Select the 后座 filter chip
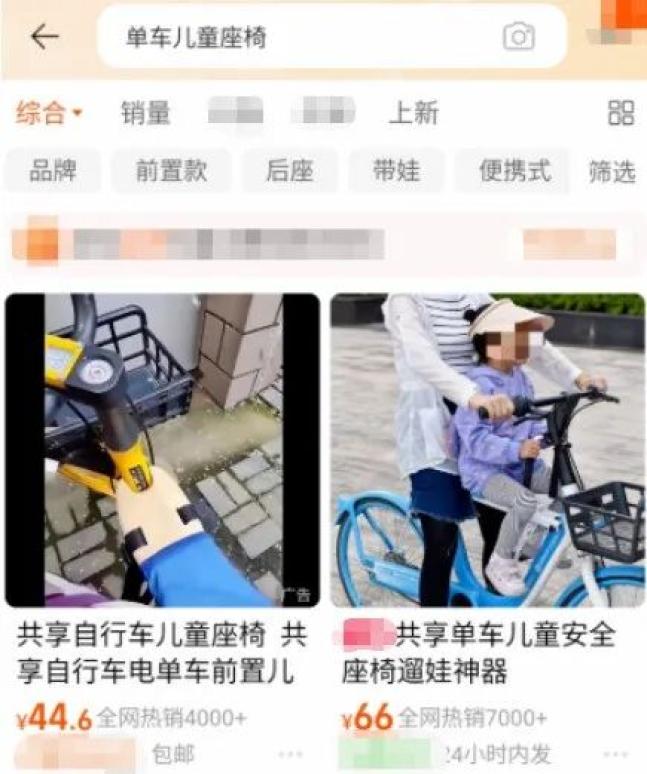Viewport: 647px width, 774px height. (289, 171)
